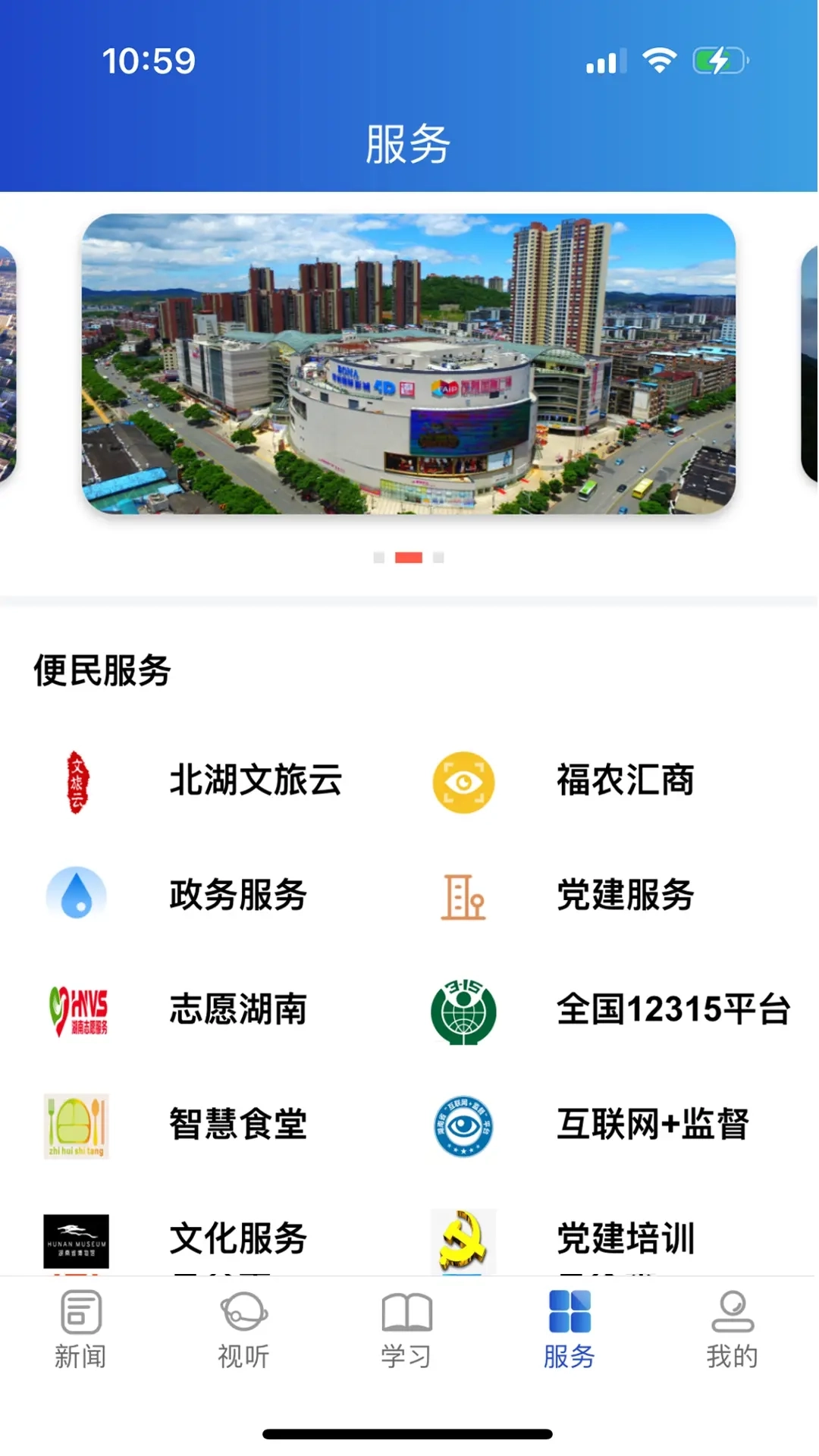
Task: Open the 全国12315平台 globe icon
Action: click(x=464, y=1012)
